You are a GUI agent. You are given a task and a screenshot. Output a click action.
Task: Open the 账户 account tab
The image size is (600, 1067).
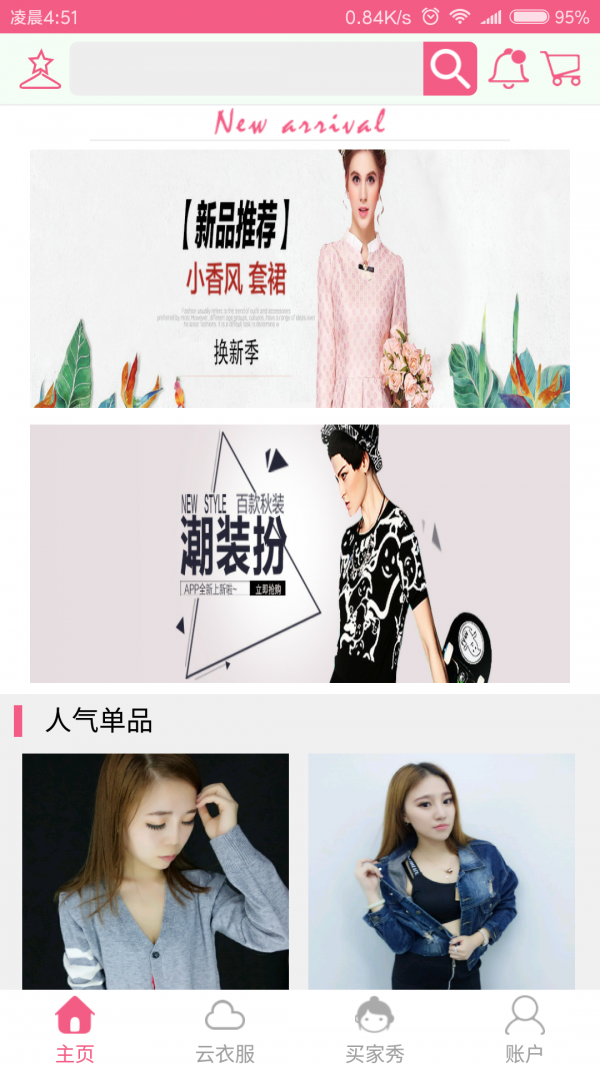525,1029
